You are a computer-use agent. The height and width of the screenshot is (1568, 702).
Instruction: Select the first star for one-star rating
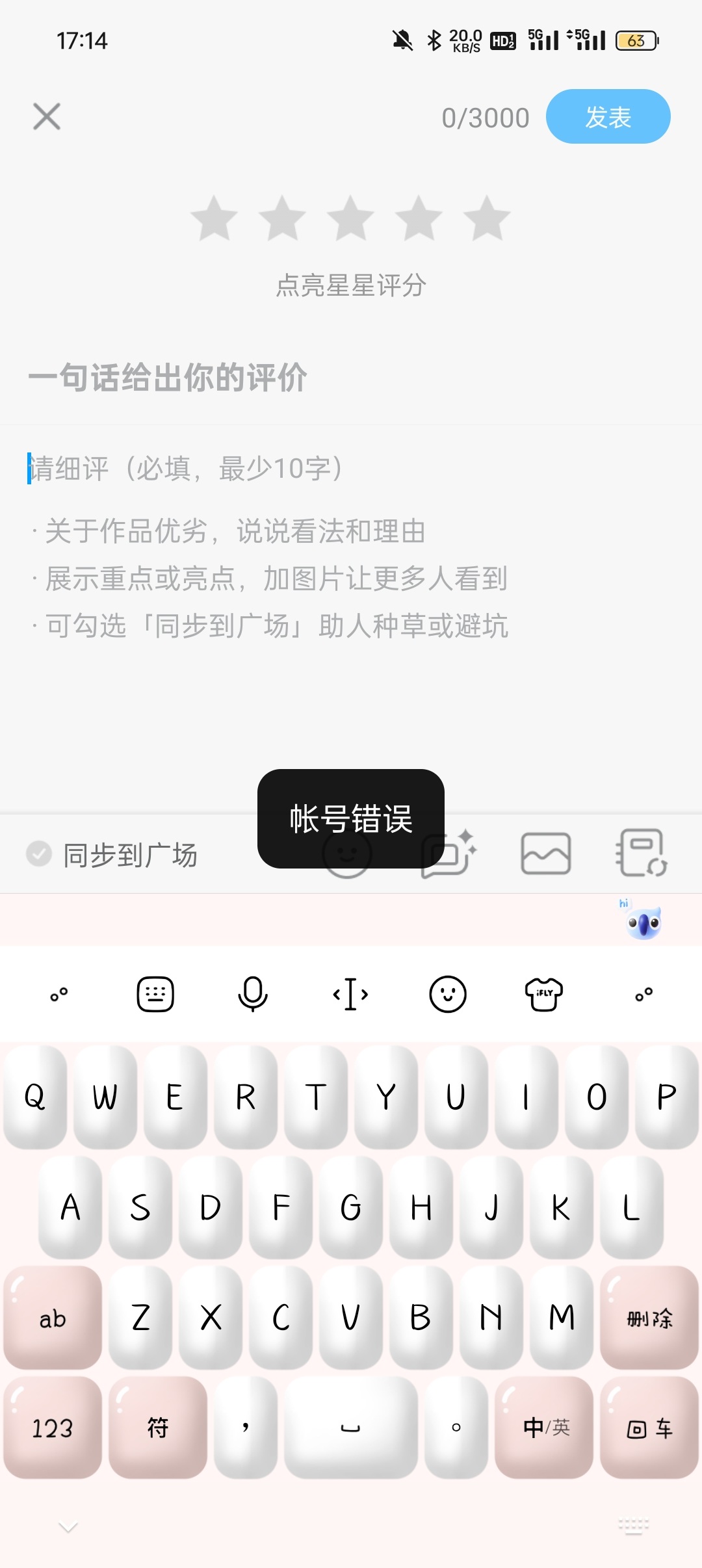pos(214,218)
